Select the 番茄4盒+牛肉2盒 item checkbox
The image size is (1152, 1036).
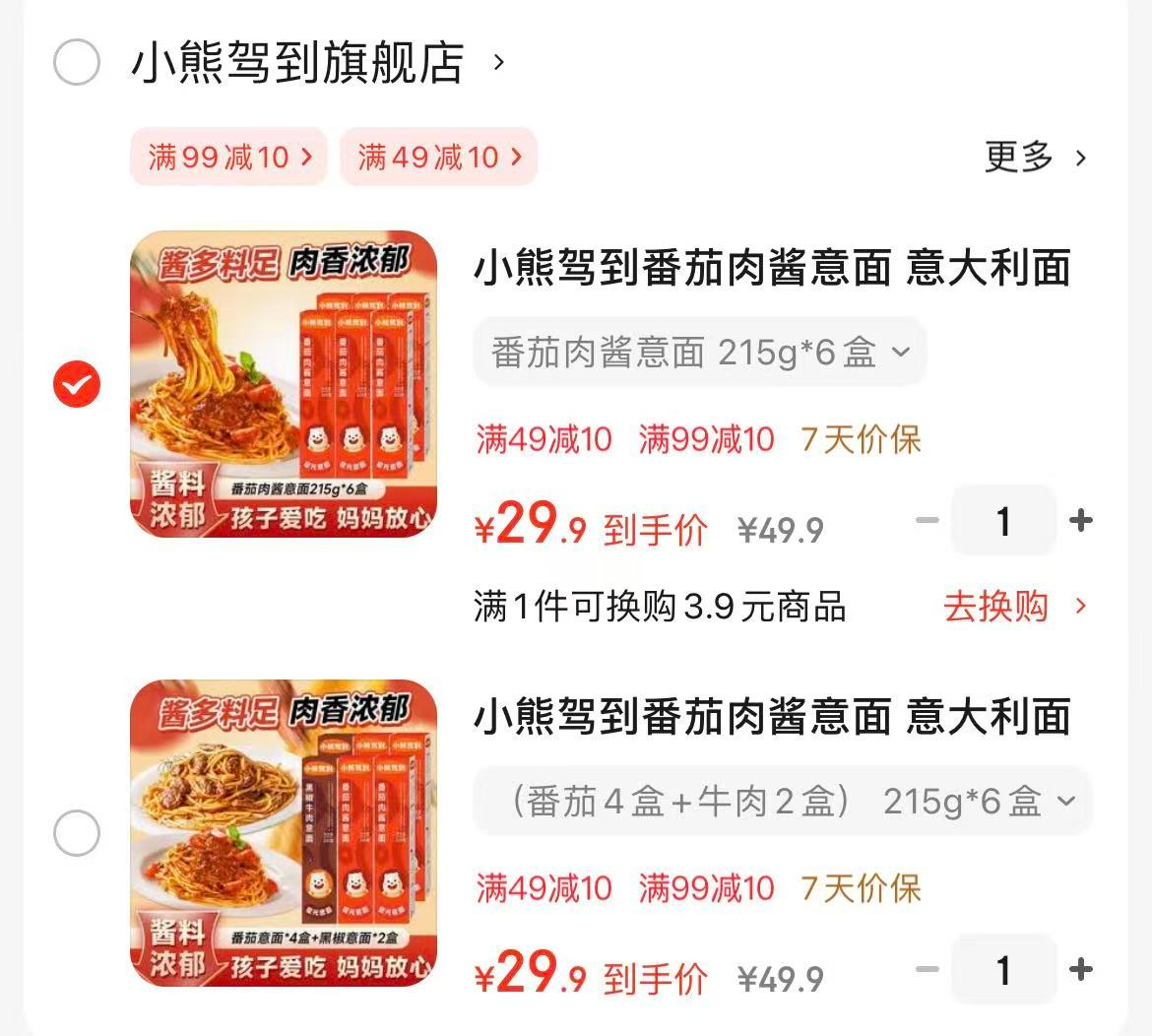77,834
